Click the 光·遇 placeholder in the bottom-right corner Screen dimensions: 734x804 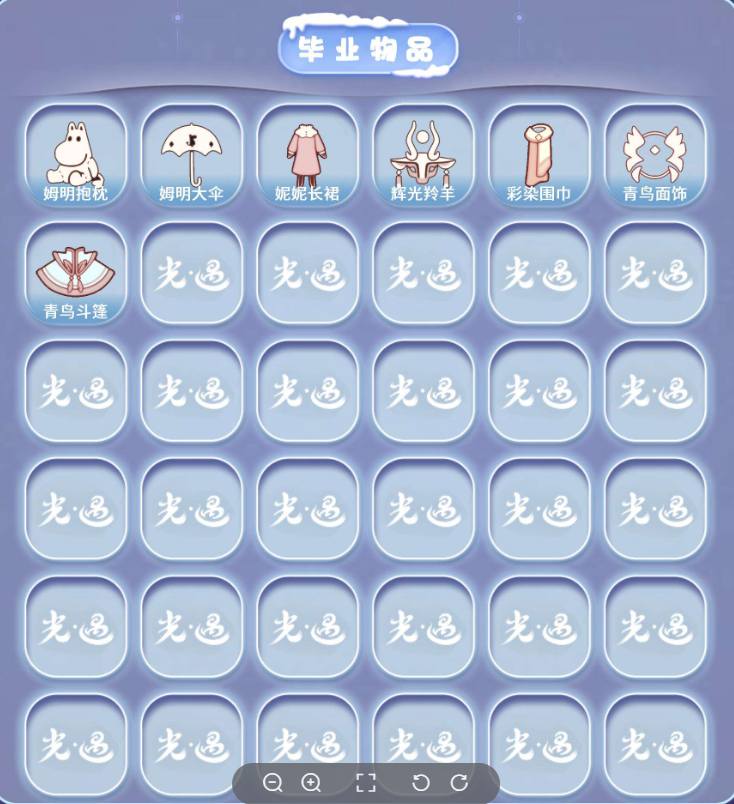click(x=655, y=744)
